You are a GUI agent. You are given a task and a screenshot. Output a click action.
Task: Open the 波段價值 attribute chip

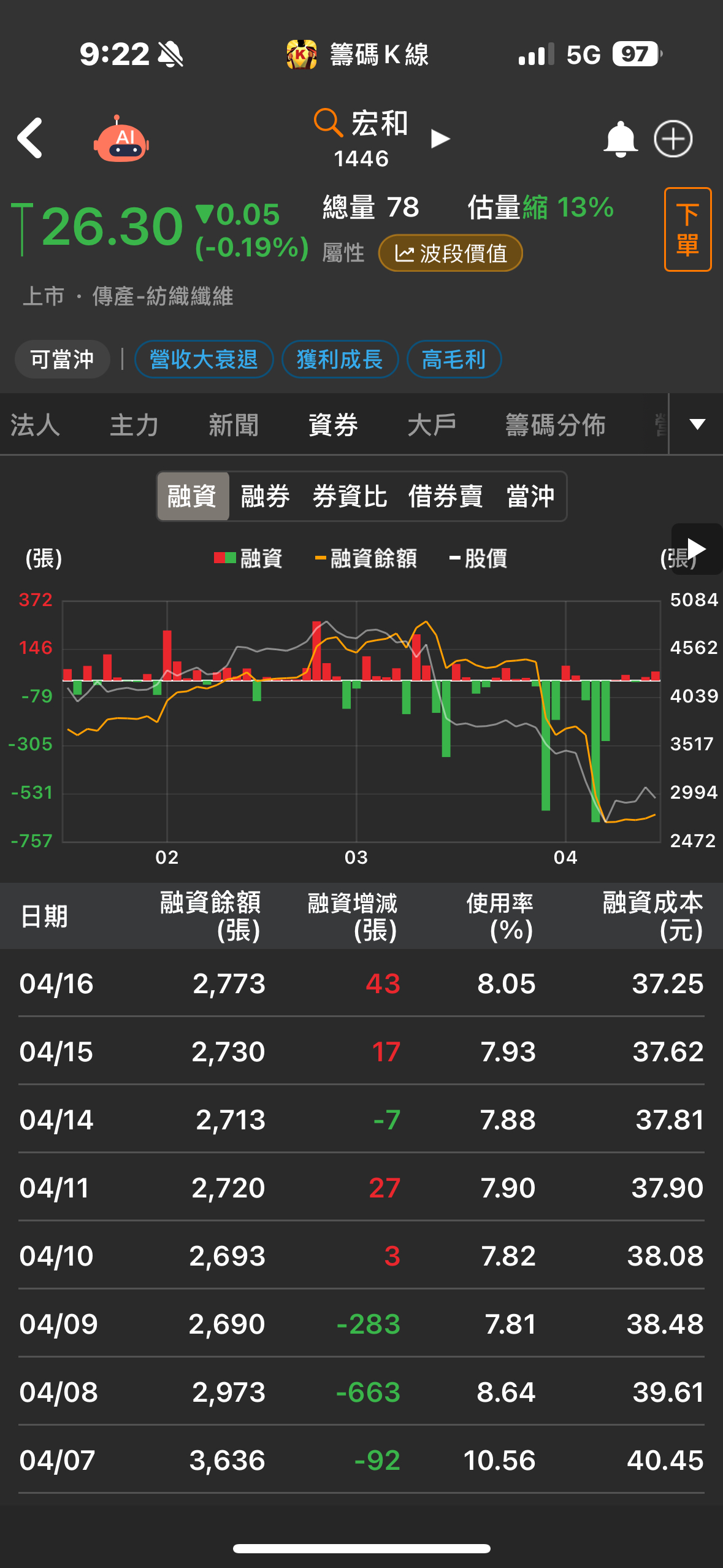tap(451, 253)
